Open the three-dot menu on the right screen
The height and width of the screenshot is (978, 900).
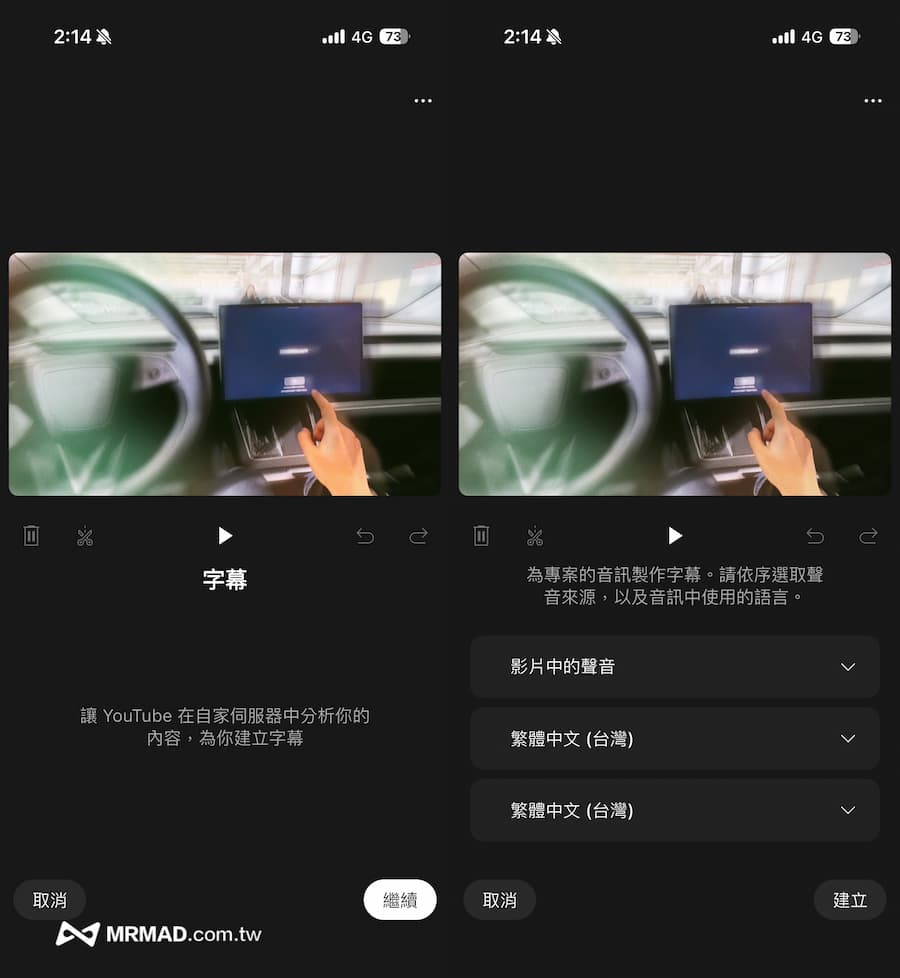[x=873, y=100]
